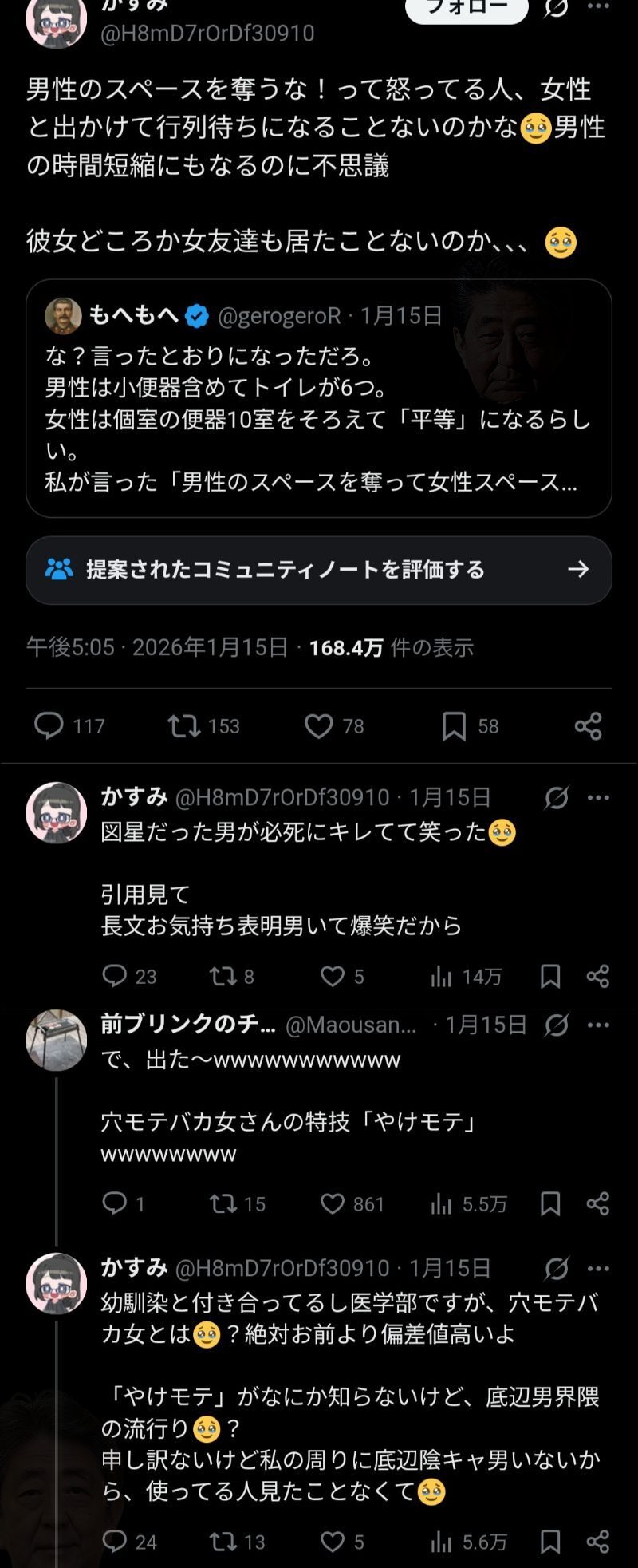The image size is (638, 1568).
Task: Like the reply starting 図星だった男が
Action: 333,976
